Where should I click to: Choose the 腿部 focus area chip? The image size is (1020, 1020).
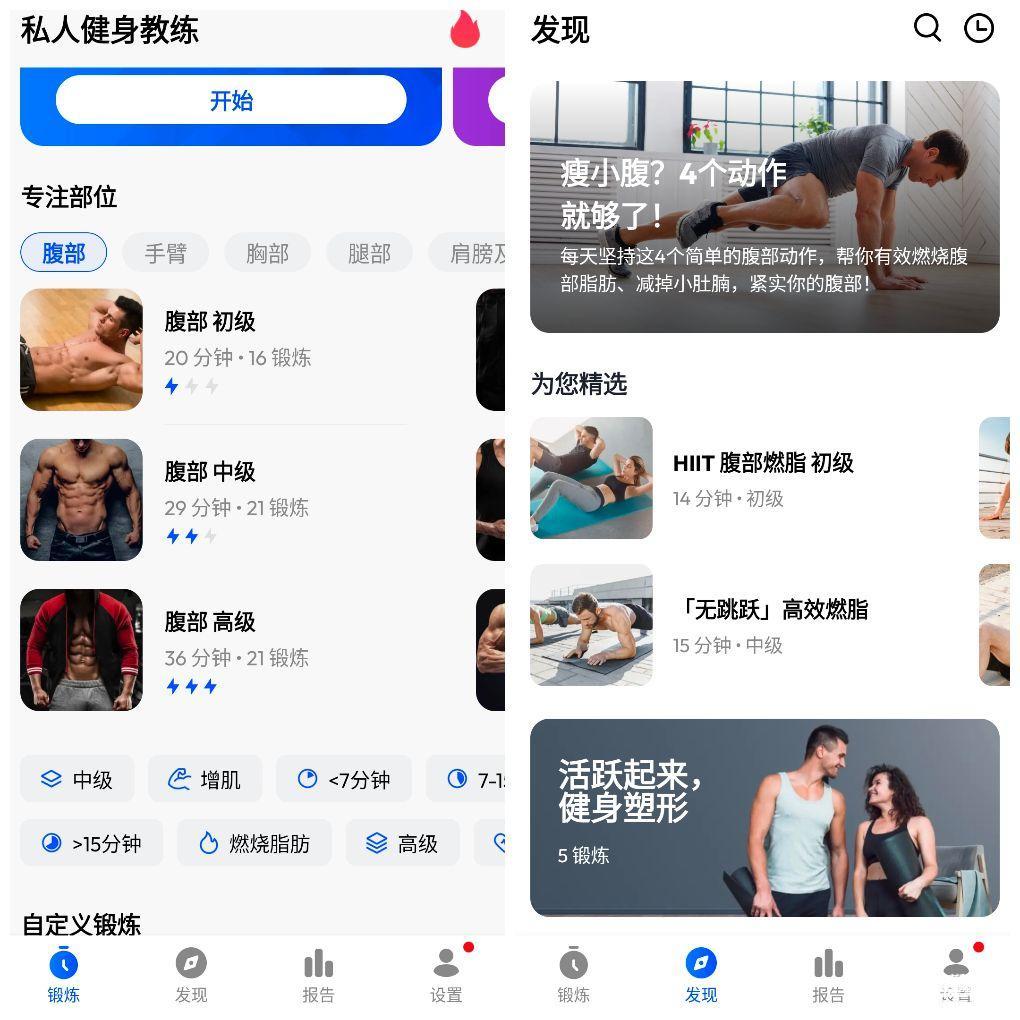(x=369, y=253)
